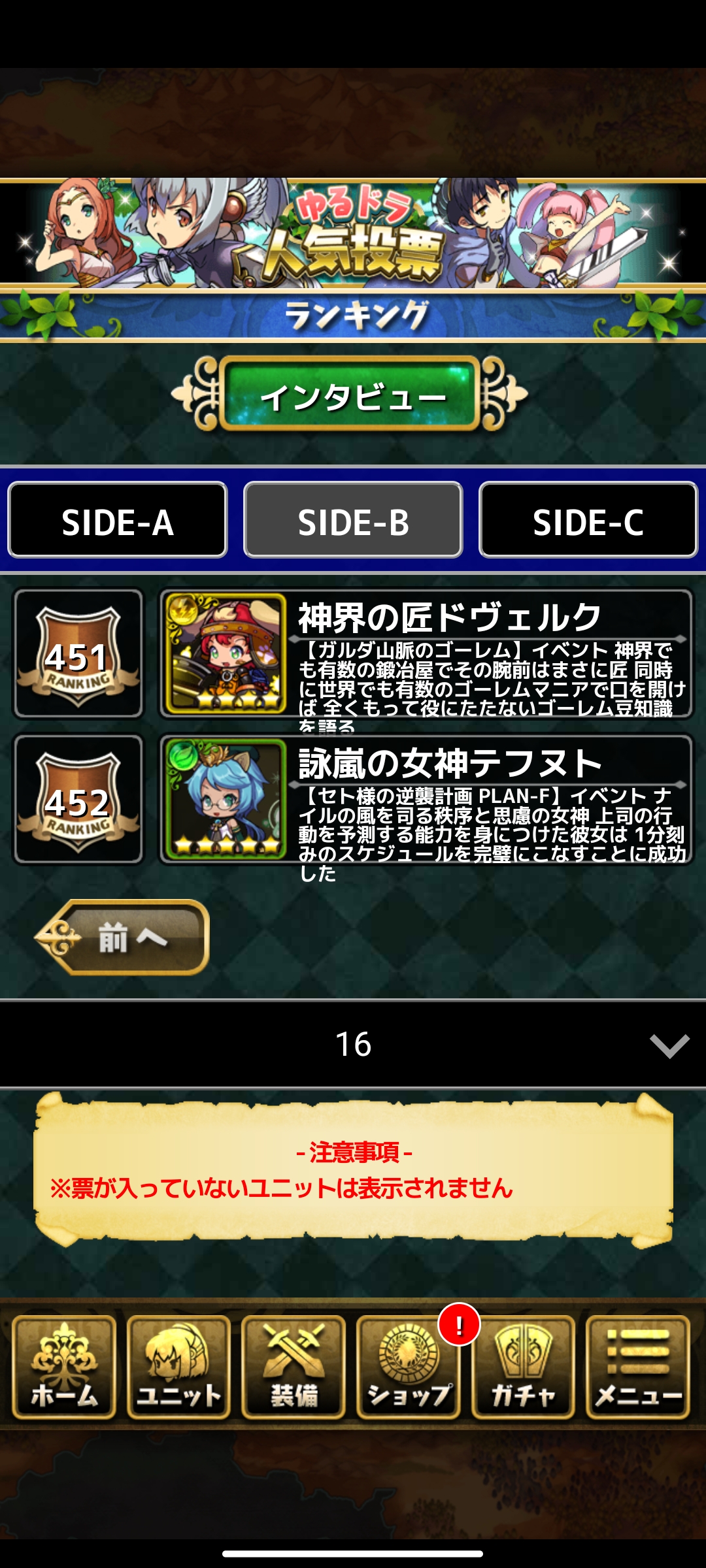Switch to the SIDE-A tab
This screenshot has width=706, height=1568.
[x=118, y=520]
